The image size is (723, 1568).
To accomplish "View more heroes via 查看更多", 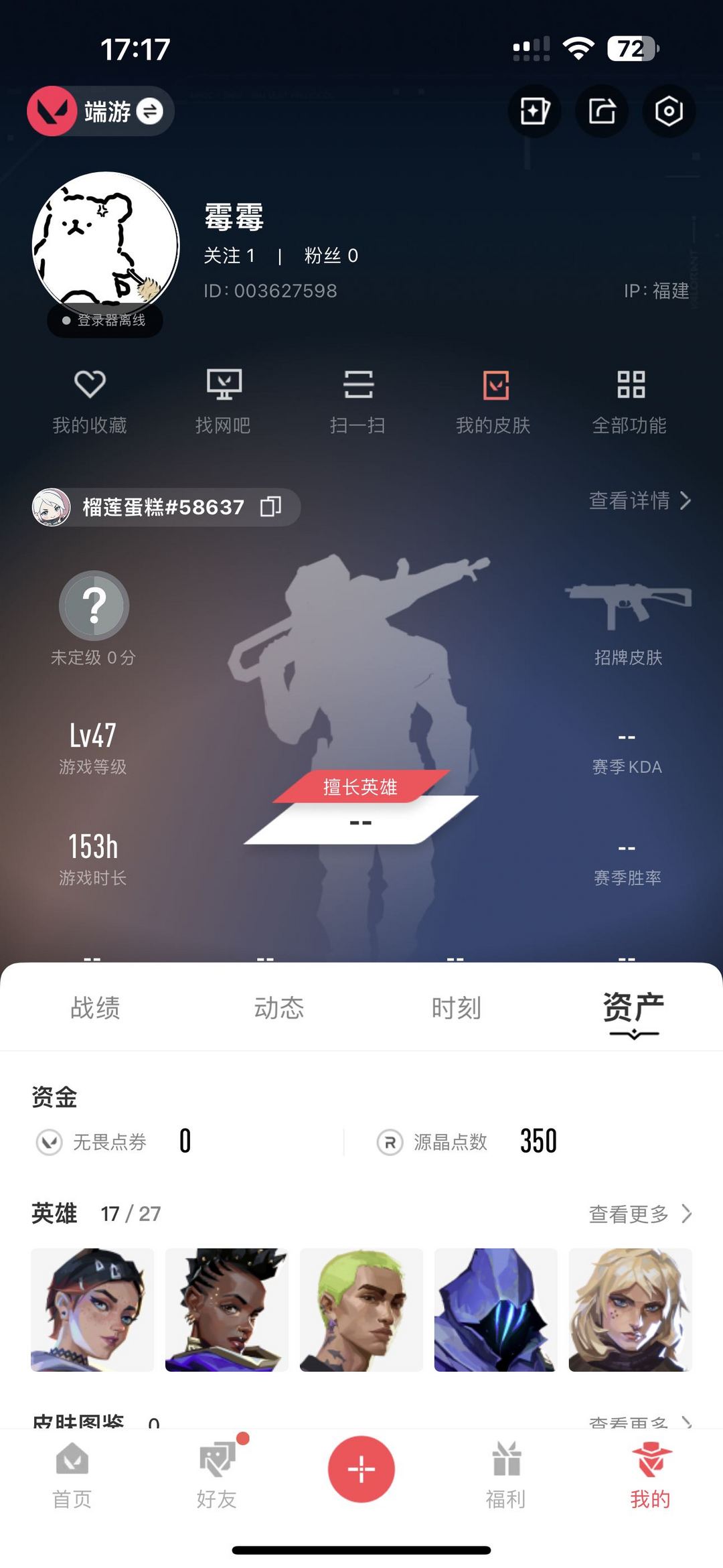I will pos(640,1214).
